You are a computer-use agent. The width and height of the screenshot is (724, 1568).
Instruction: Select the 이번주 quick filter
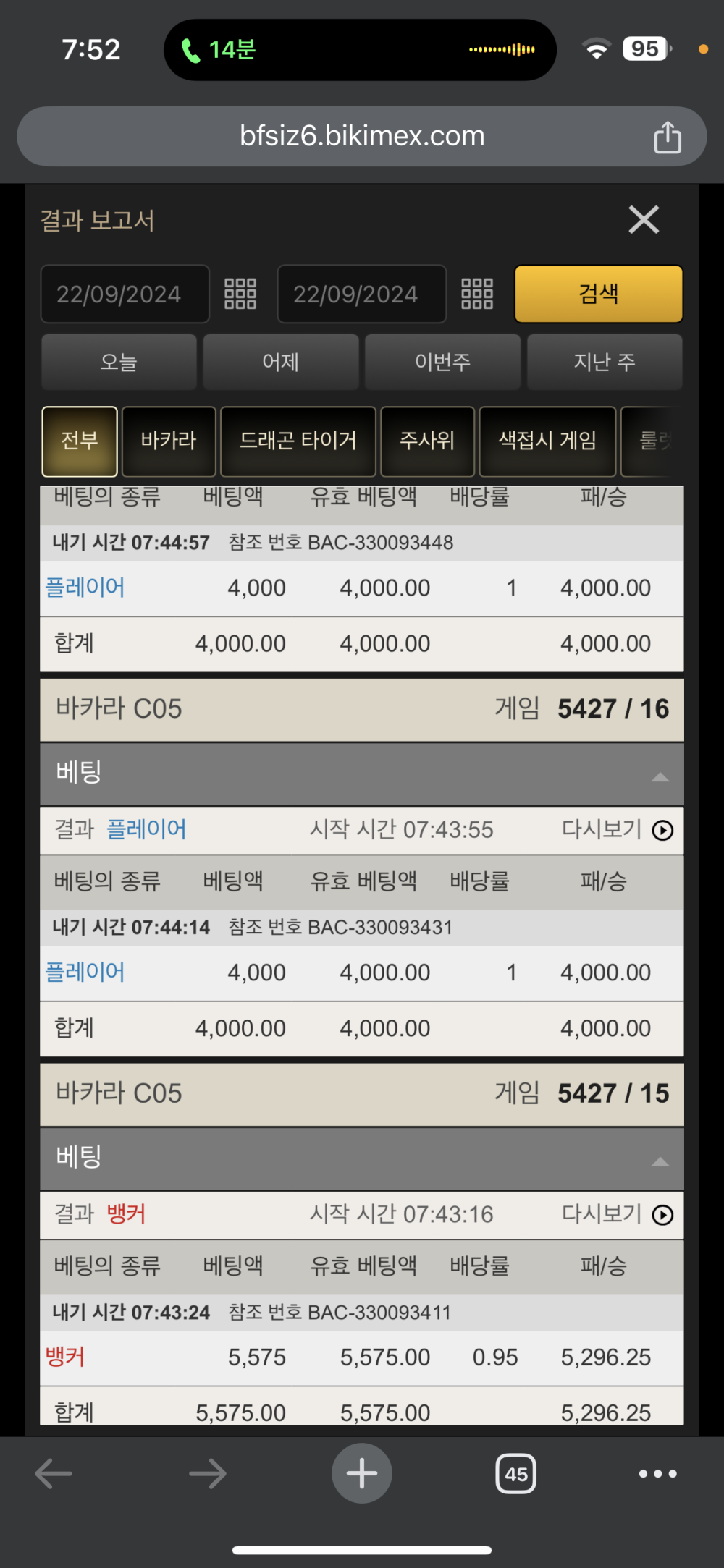point(442,362)
